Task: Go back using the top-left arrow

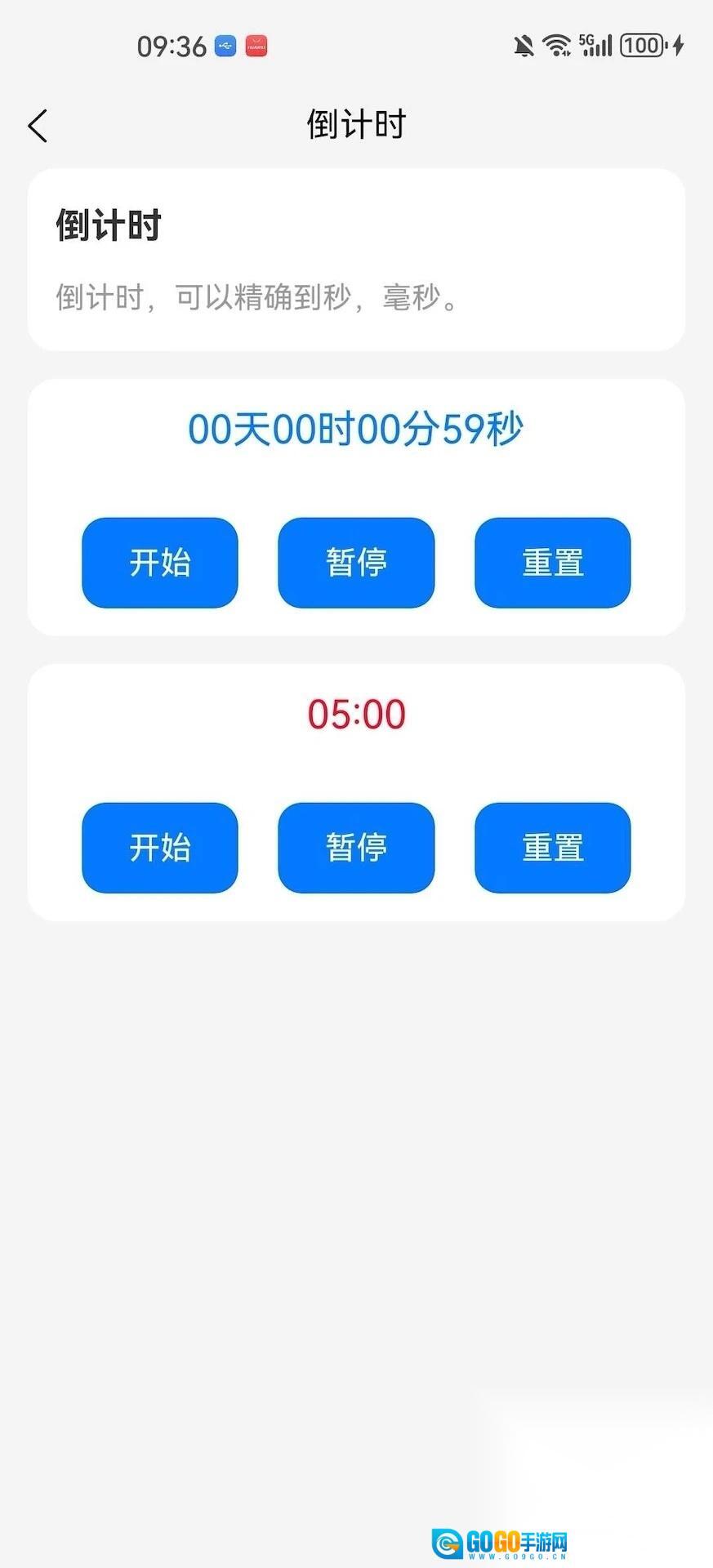Action: point(38,126)
